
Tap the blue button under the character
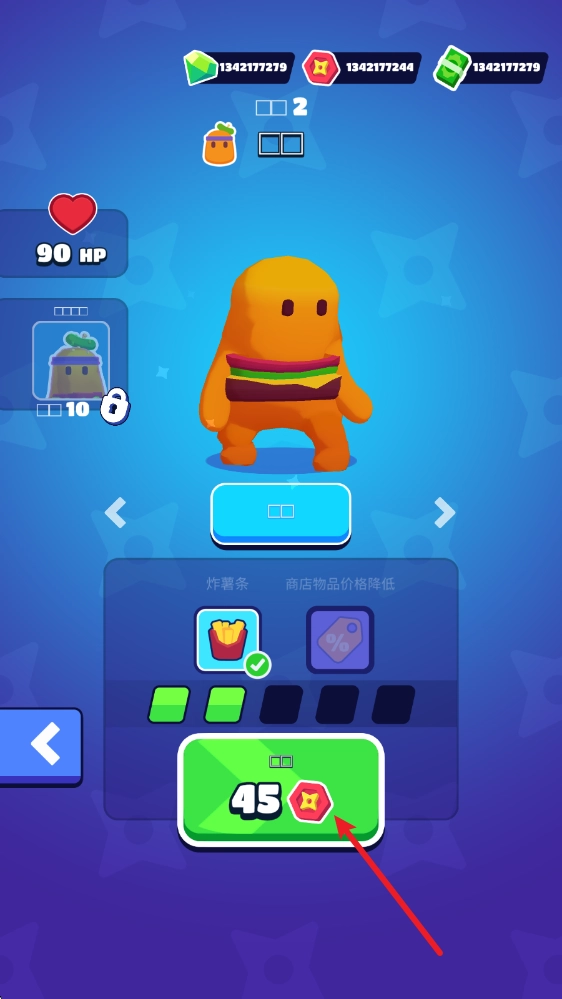(281, 514)
